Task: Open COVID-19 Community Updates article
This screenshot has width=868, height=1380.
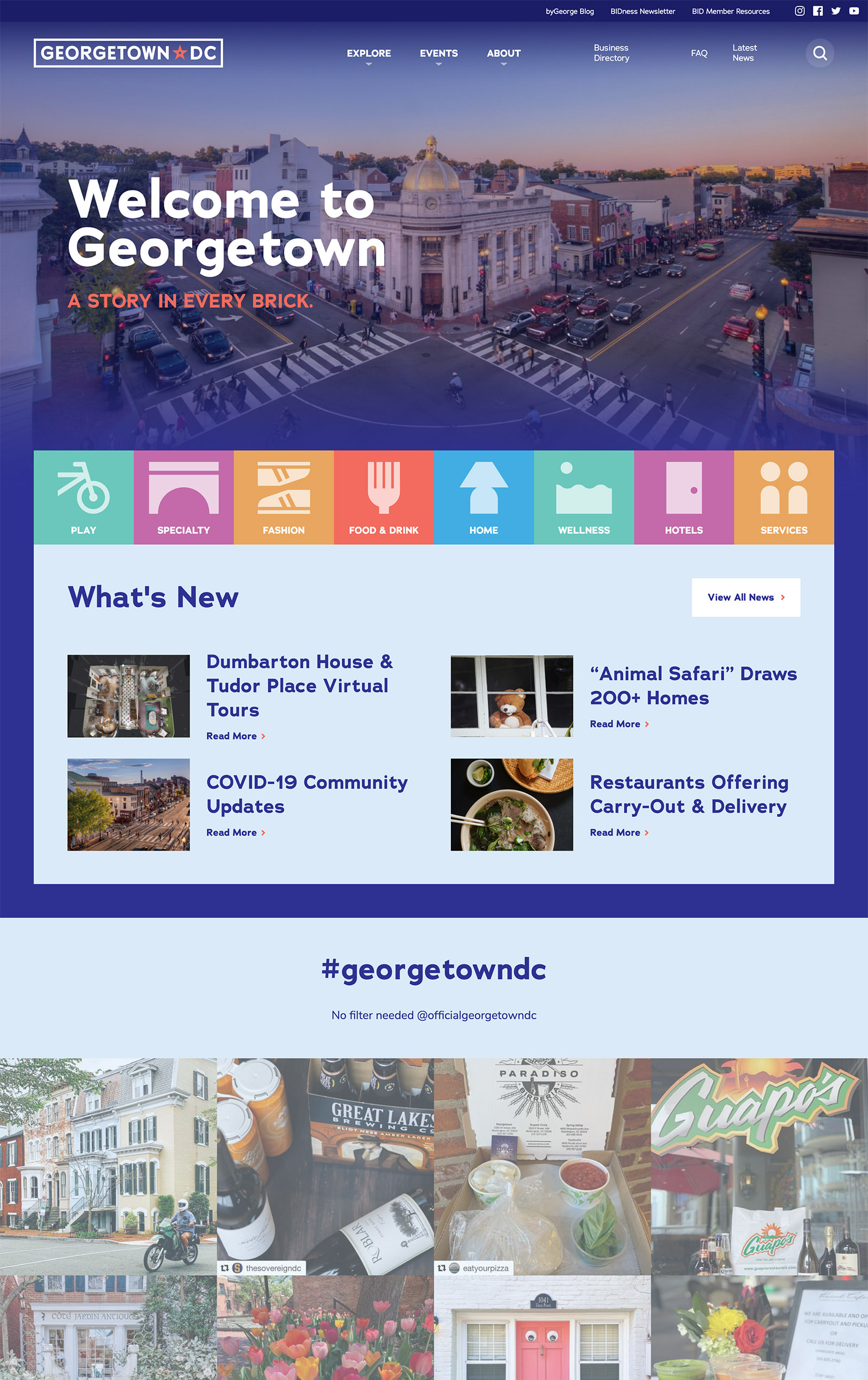Action: pyautogui.click(x=307, y=794)
